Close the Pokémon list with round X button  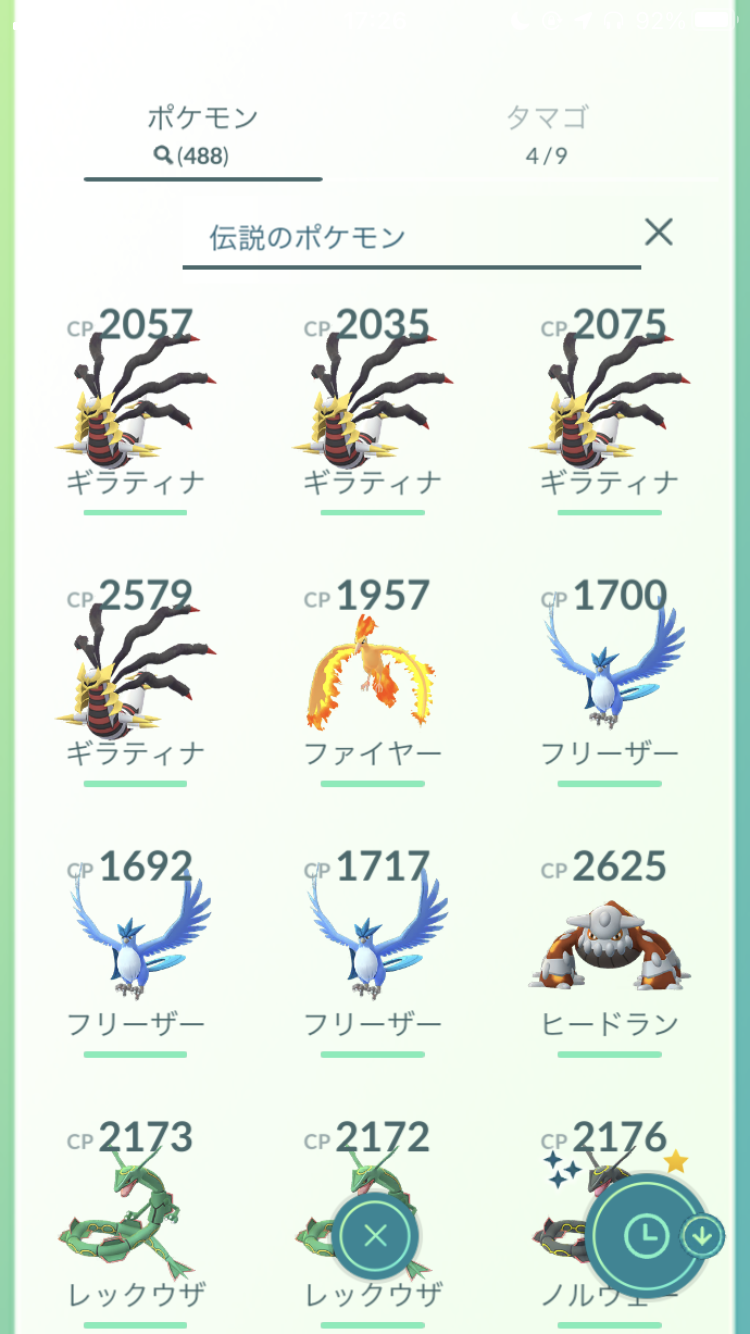pos(375,1237)
